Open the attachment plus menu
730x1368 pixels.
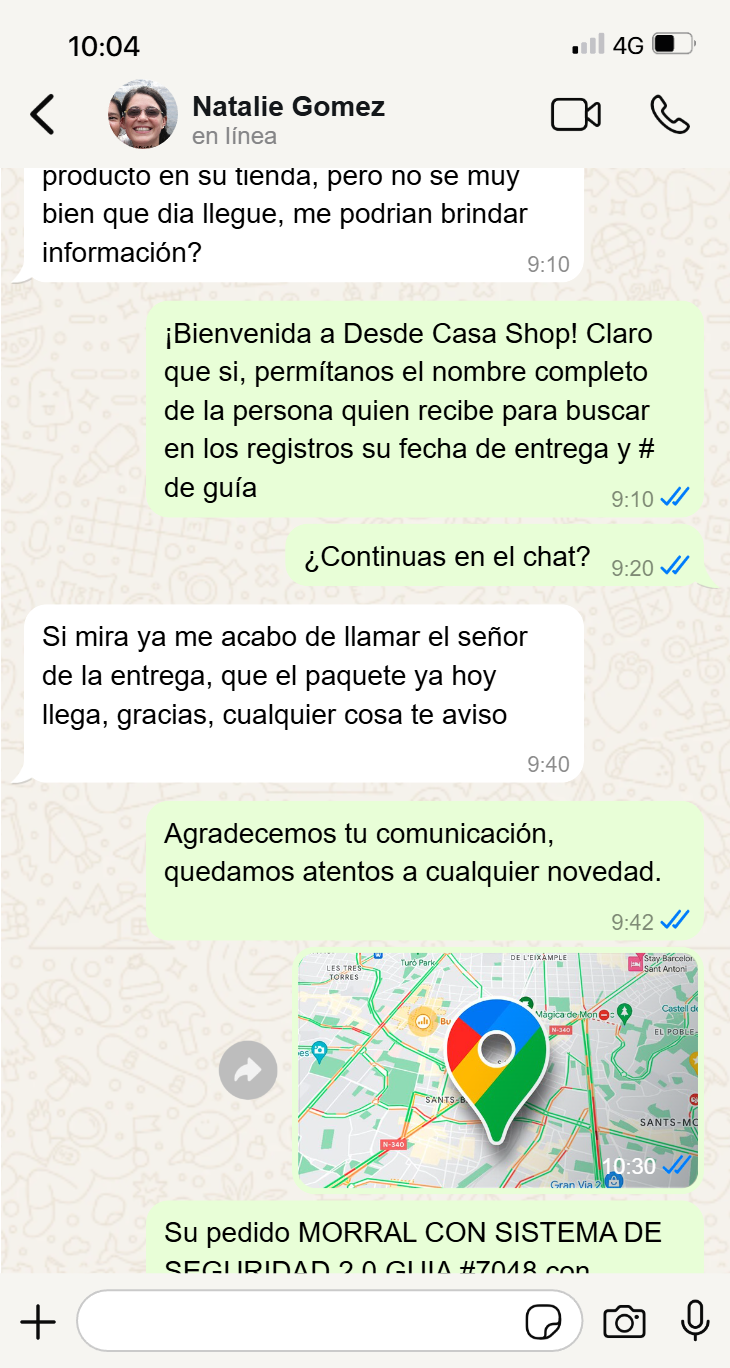[x=38, y=1322]
